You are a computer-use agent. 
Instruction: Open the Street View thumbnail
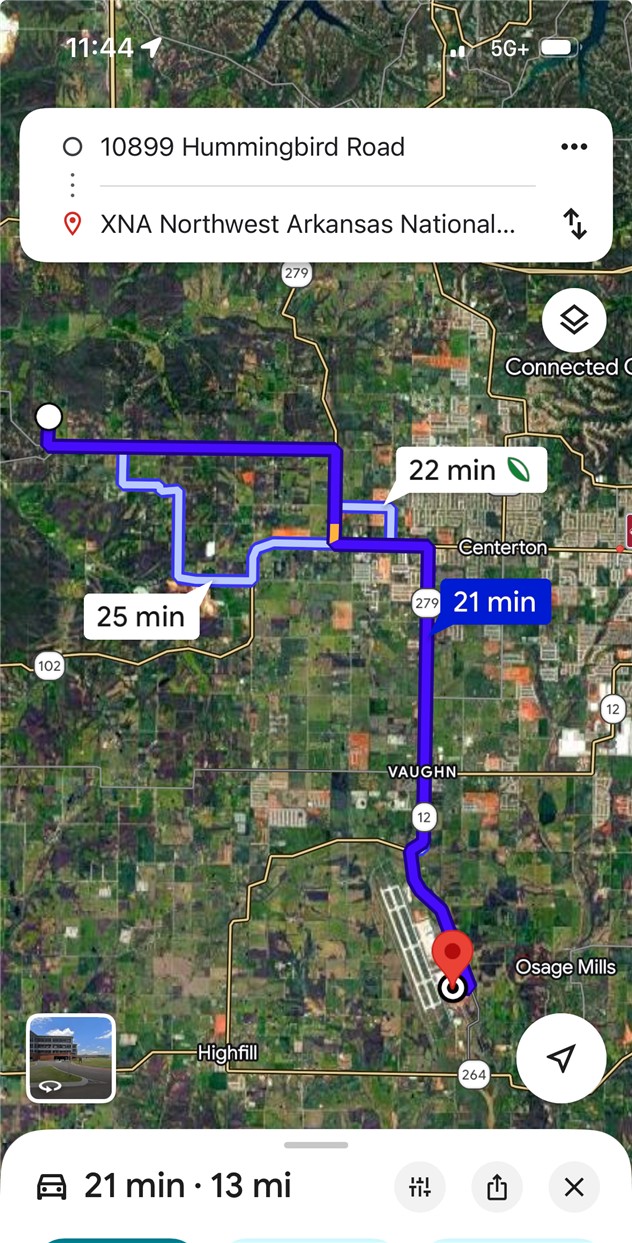pyautogui.click(x=71, y=1058)
